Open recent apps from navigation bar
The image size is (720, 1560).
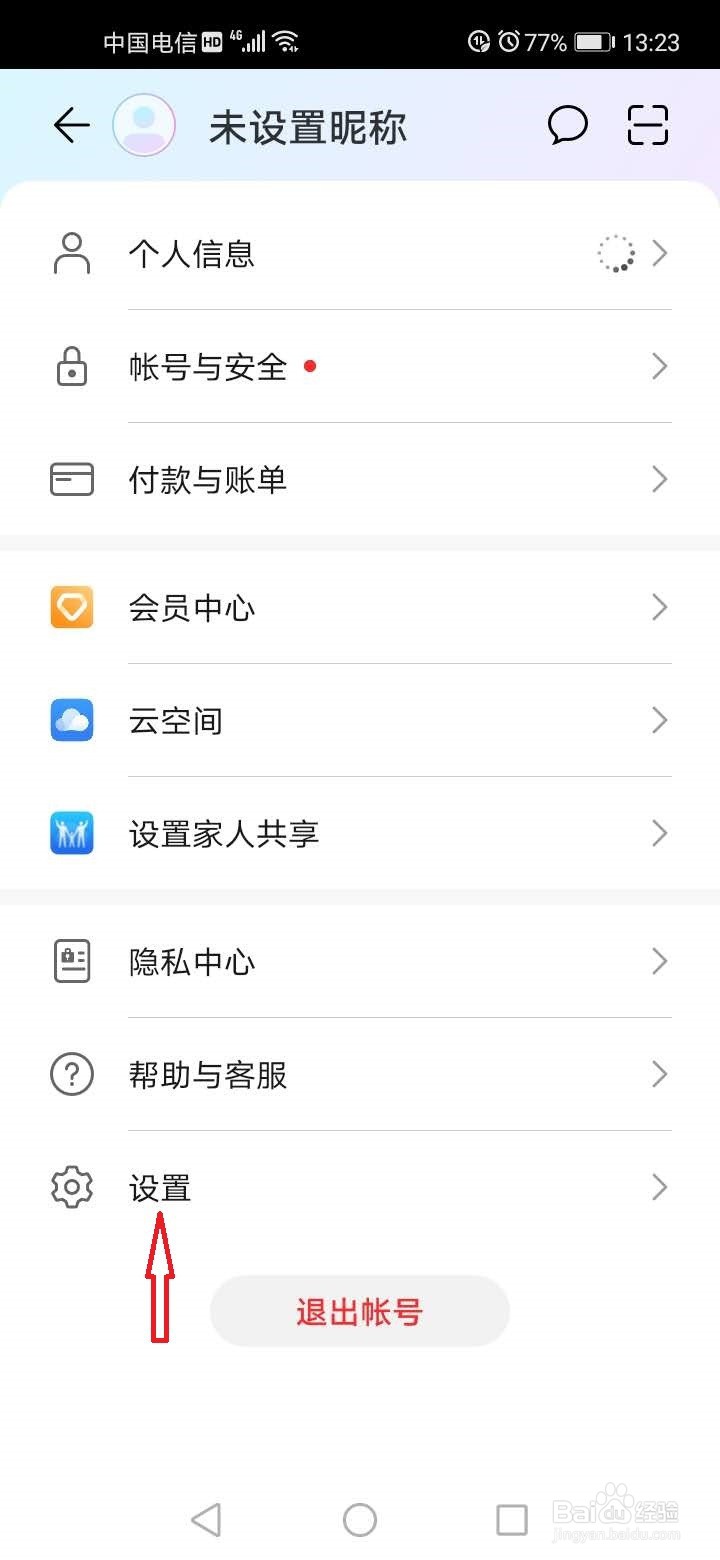[x=512, y=1520]
